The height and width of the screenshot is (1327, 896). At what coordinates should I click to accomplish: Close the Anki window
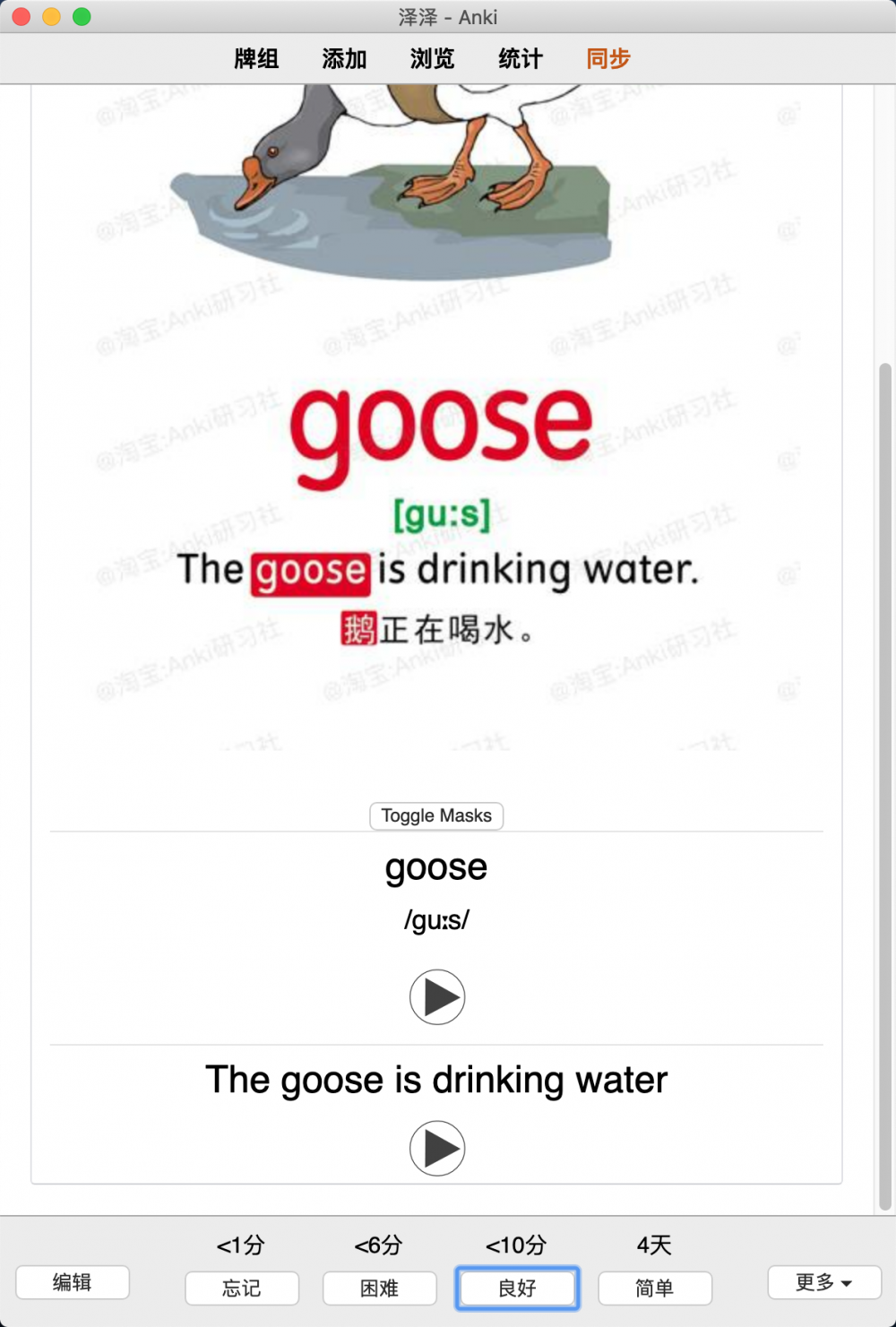coord(22,17)
